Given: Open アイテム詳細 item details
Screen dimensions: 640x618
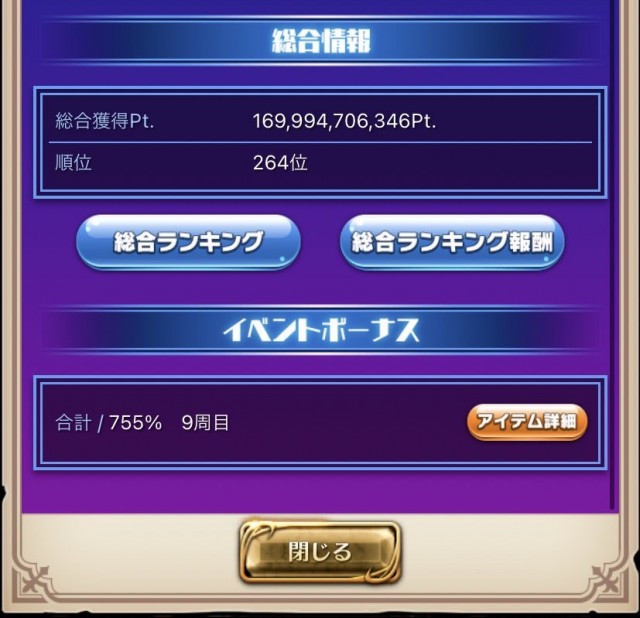Looking at the screenshot, I should tap(525, 422).
